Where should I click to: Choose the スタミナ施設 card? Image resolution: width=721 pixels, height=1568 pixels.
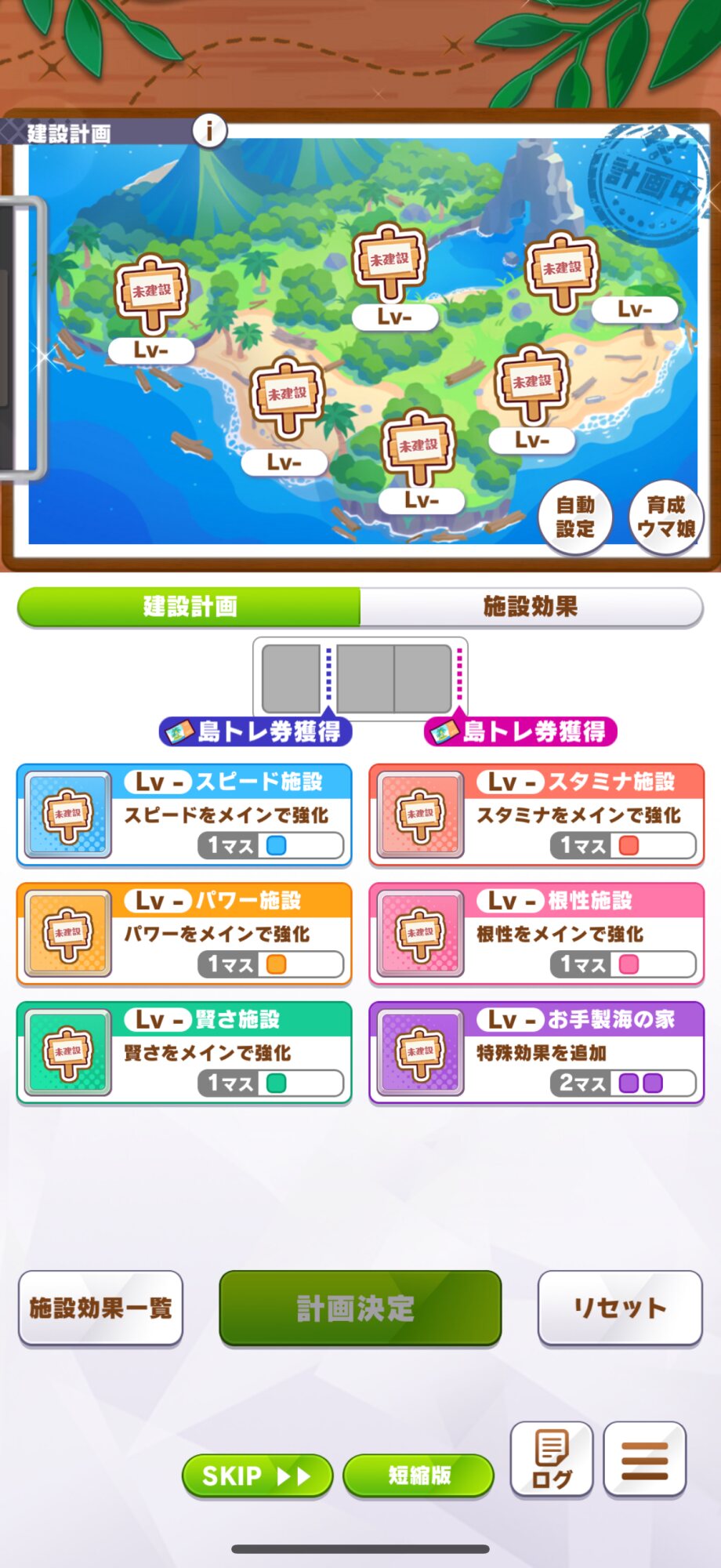537,815
